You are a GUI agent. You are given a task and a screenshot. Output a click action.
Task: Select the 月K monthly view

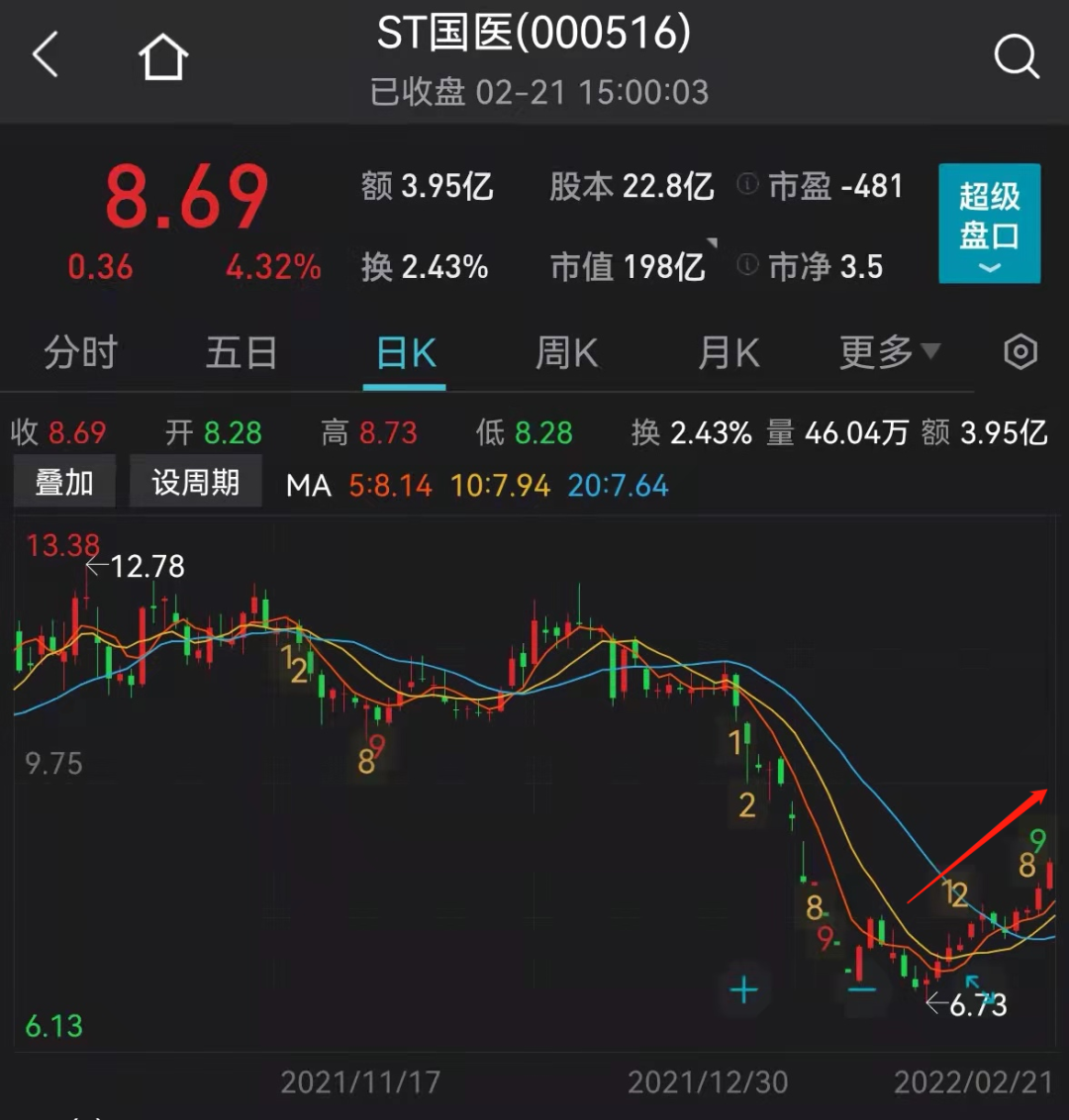pyautogui.click(x=729, y=352)
